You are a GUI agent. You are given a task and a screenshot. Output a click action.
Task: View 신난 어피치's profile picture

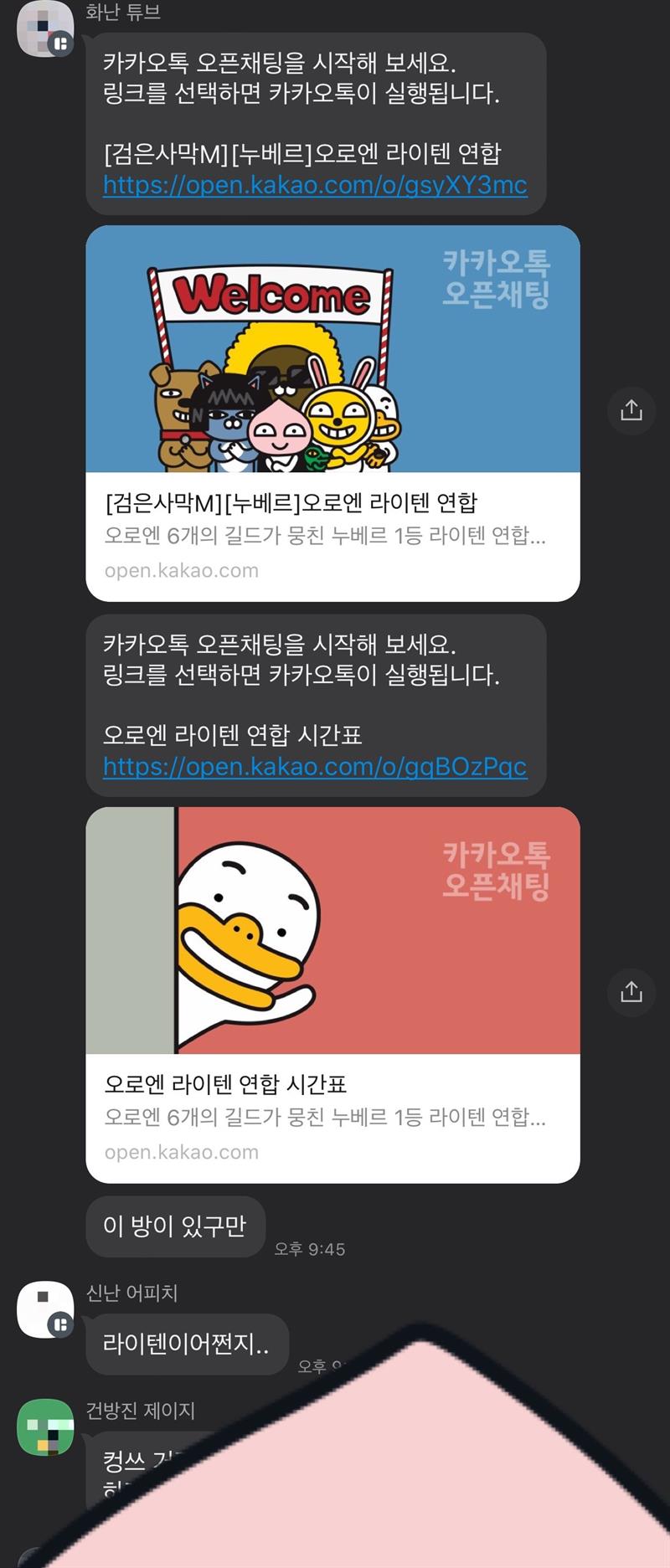[45, 1309]
